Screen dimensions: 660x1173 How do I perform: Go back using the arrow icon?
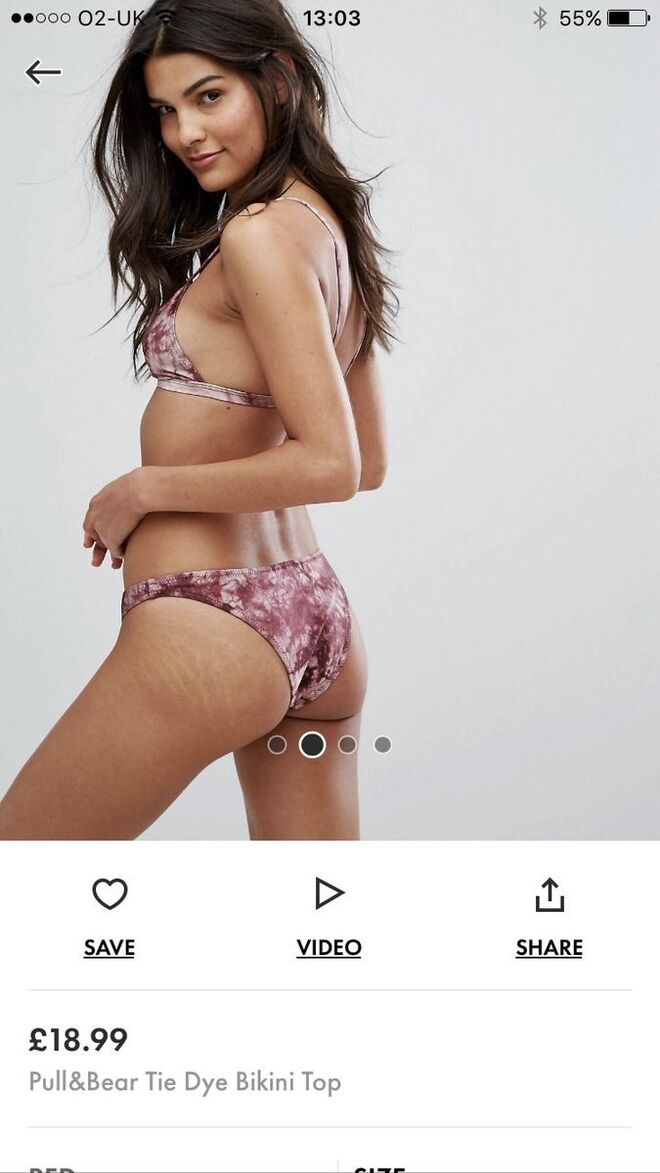tap(43, 72)
